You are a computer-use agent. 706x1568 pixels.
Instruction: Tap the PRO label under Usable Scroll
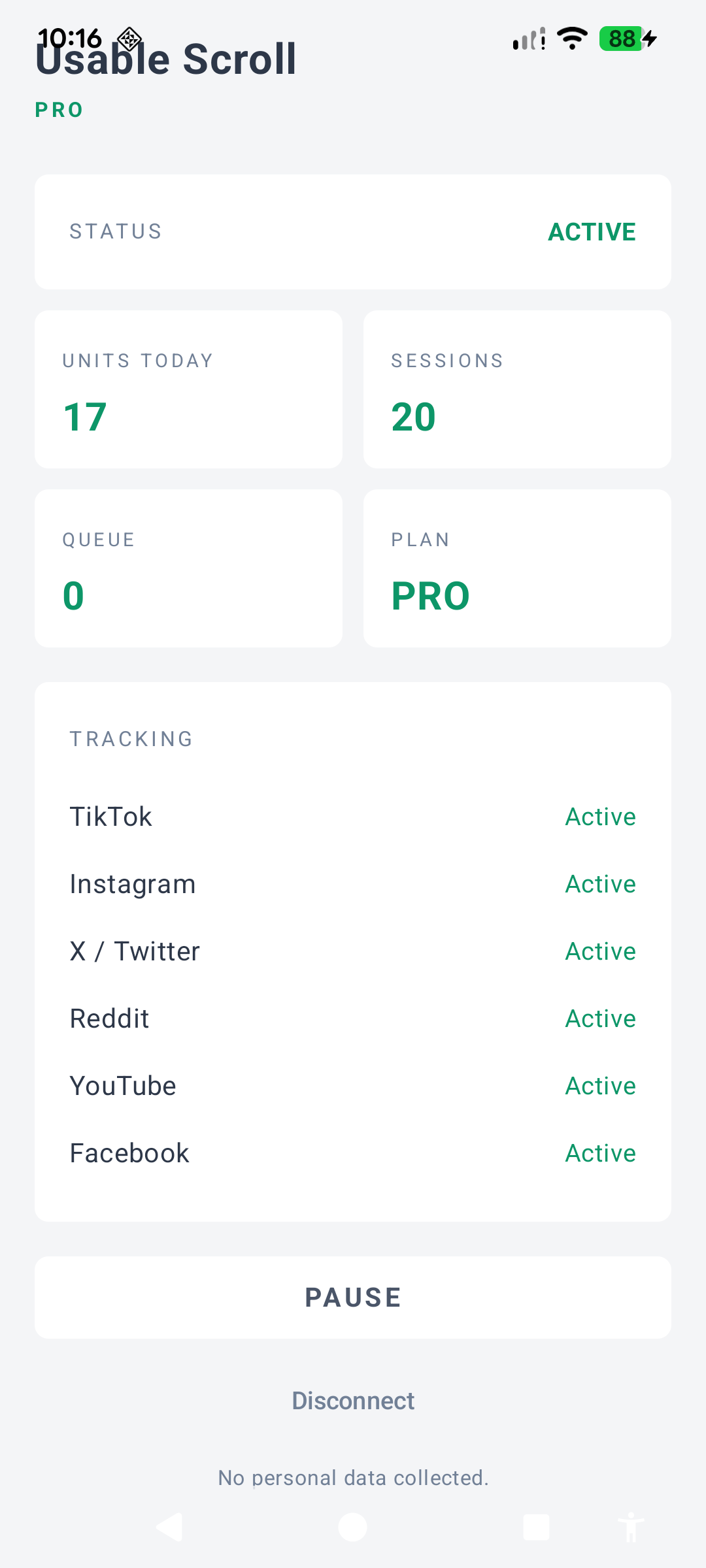click(x=58, y=109)
